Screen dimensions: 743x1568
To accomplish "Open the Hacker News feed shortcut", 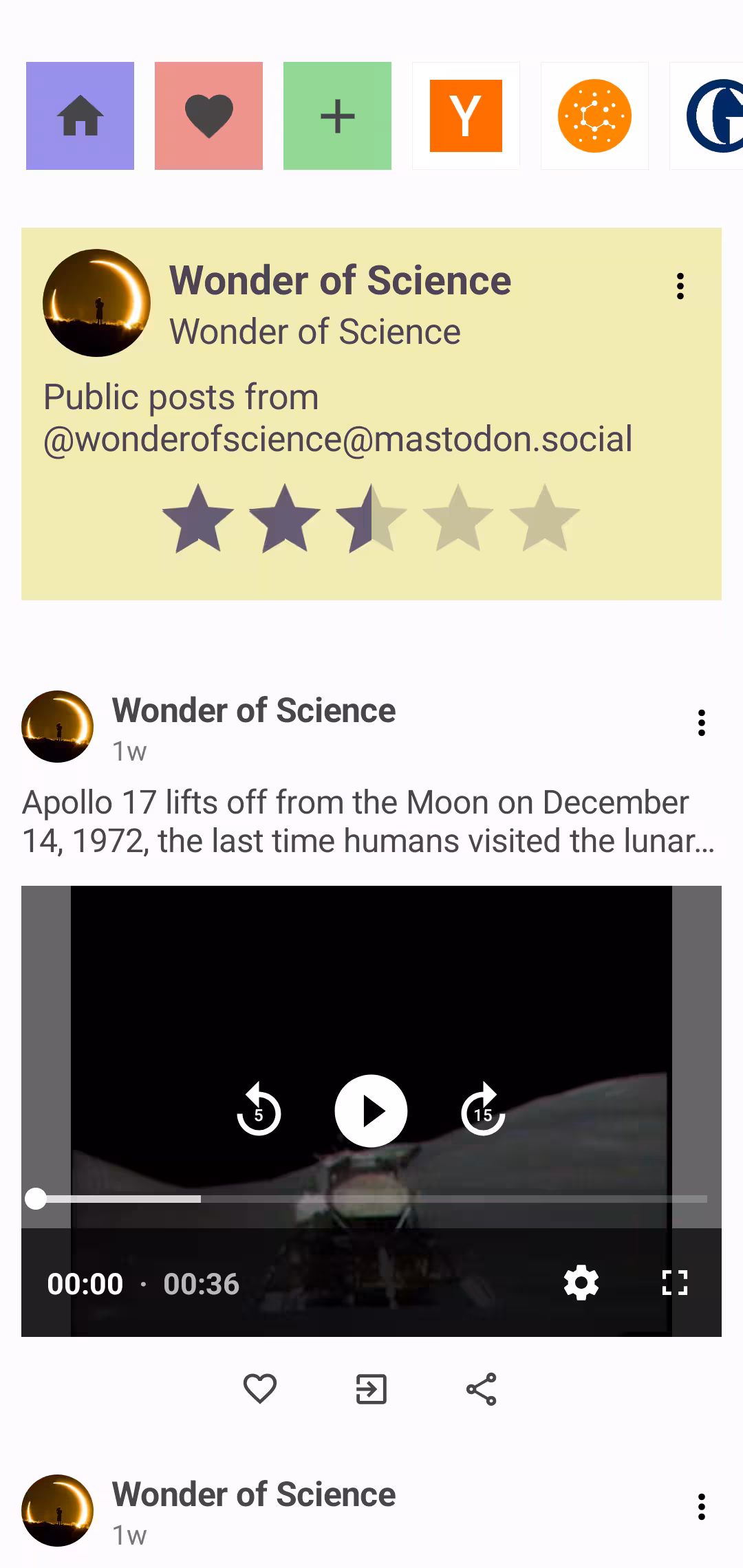I will [465, 115].
